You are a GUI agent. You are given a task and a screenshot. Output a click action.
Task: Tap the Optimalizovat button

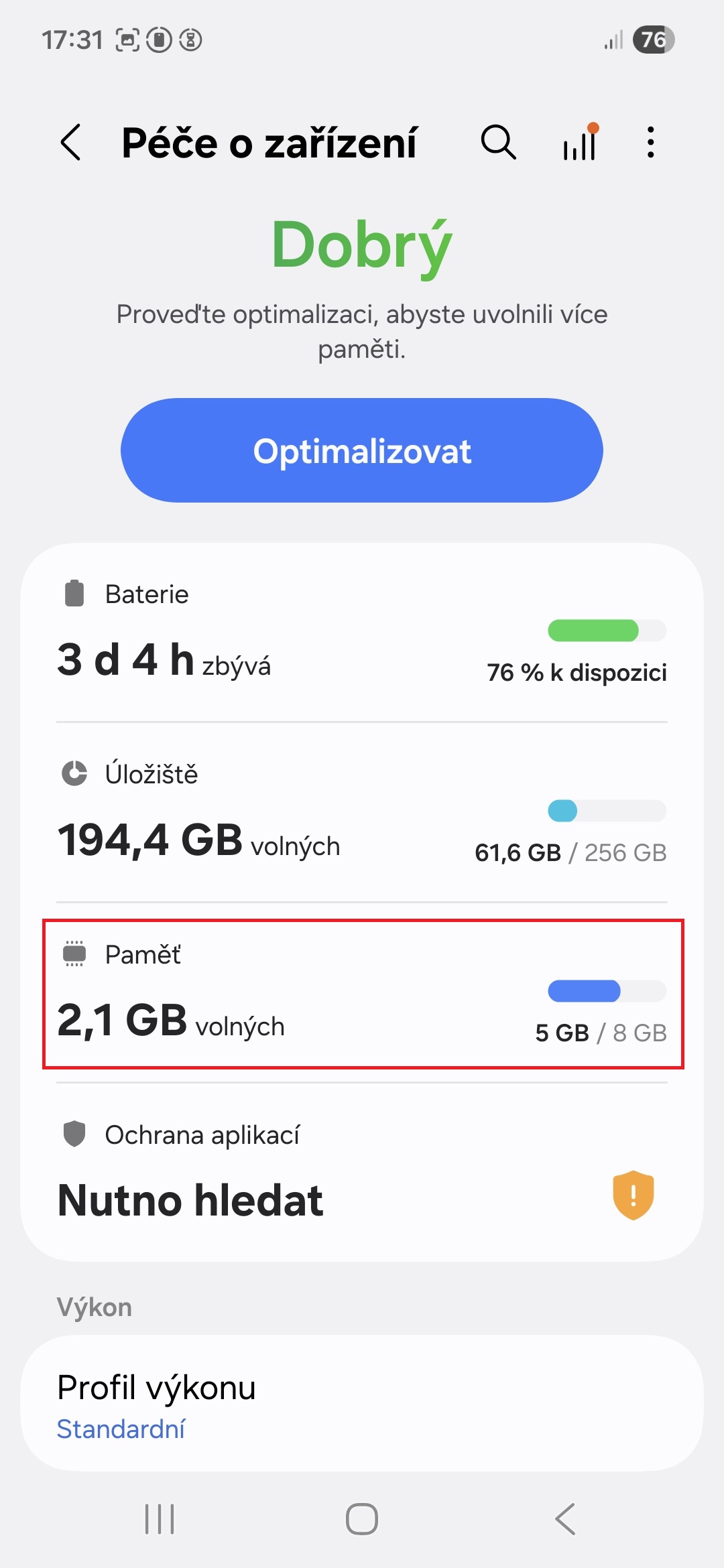pos(362,450)
